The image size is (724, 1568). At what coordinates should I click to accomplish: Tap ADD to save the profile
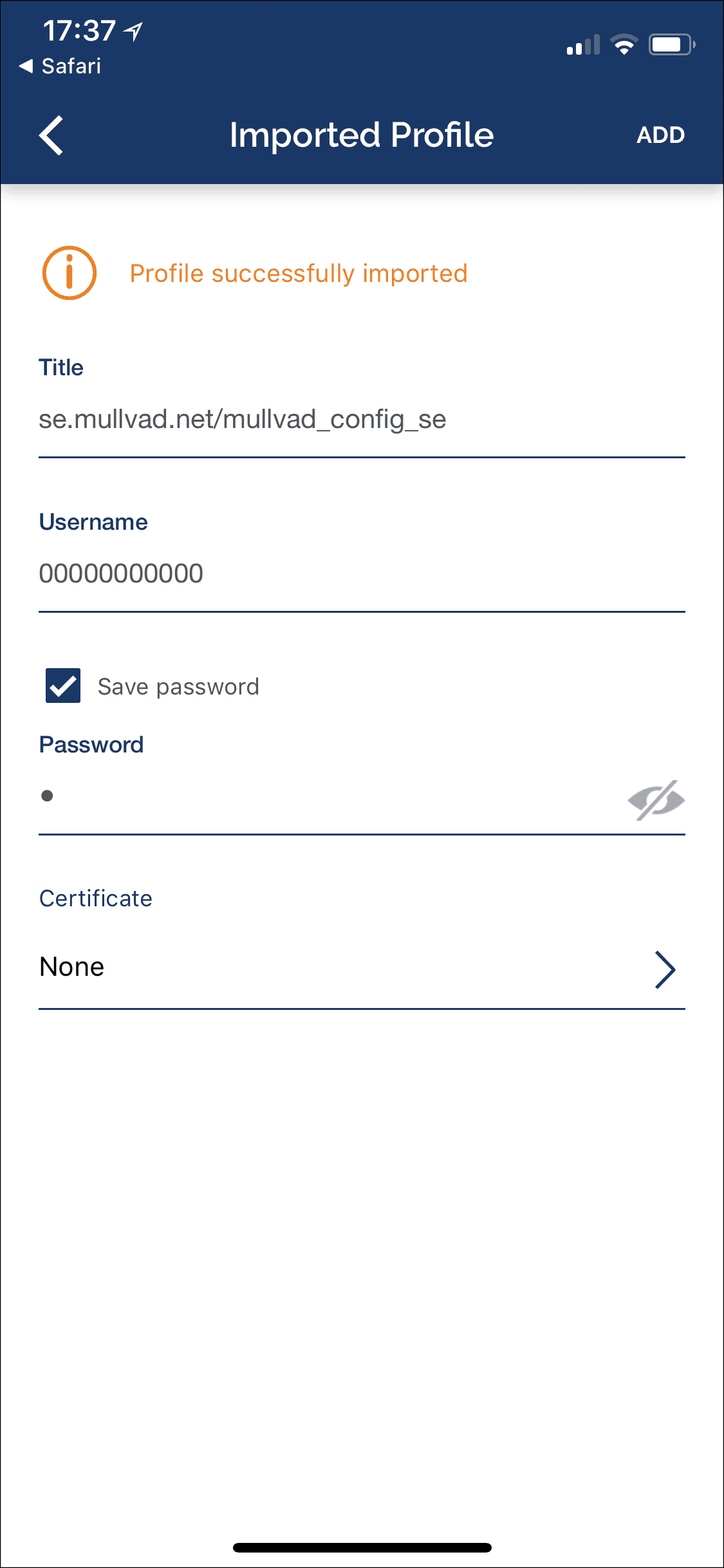click(660, 135)
